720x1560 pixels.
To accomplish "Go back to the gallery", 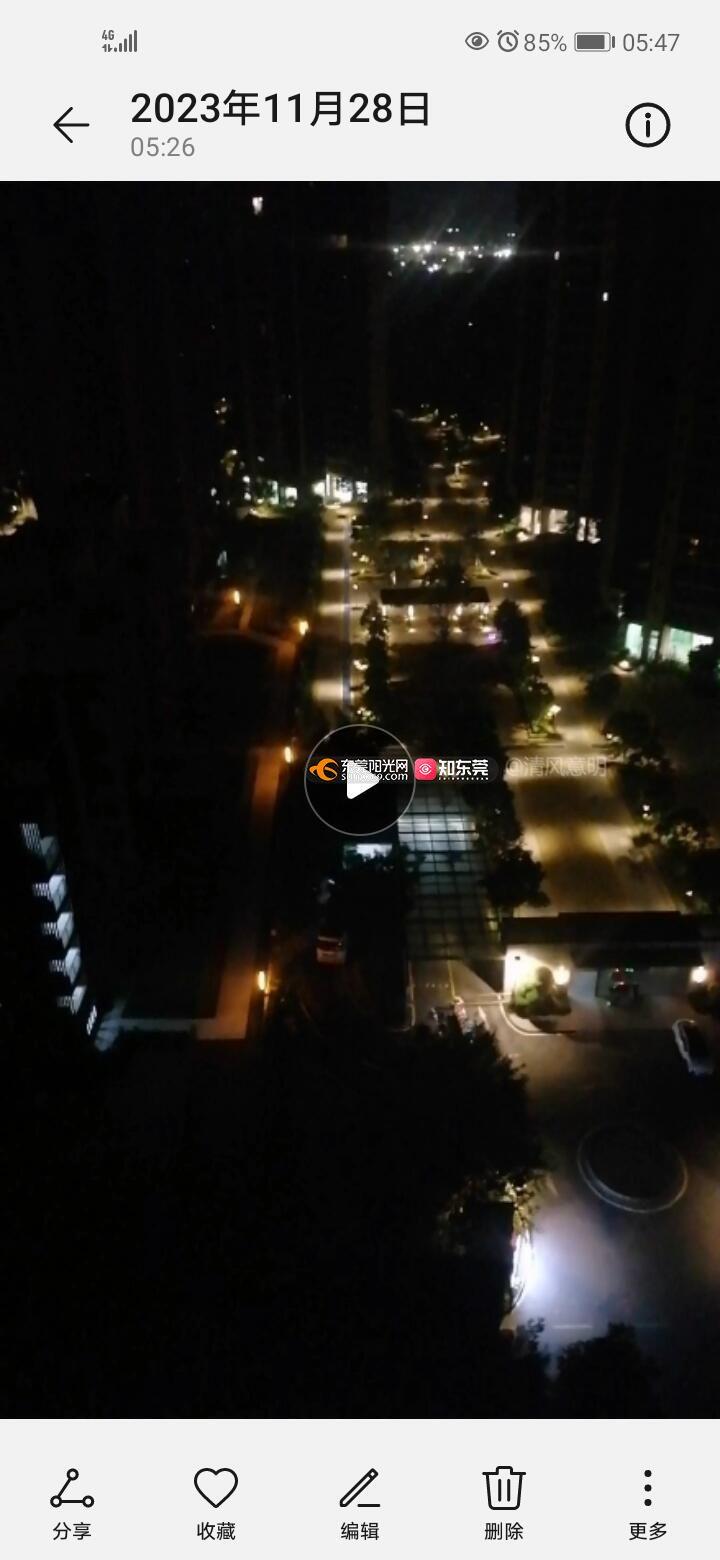I will 71,125.
